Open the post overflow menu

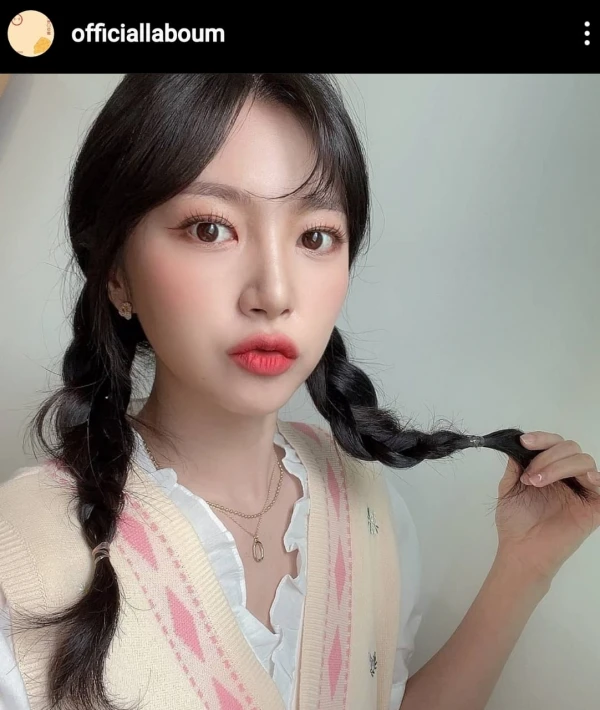tap(586, 33)
